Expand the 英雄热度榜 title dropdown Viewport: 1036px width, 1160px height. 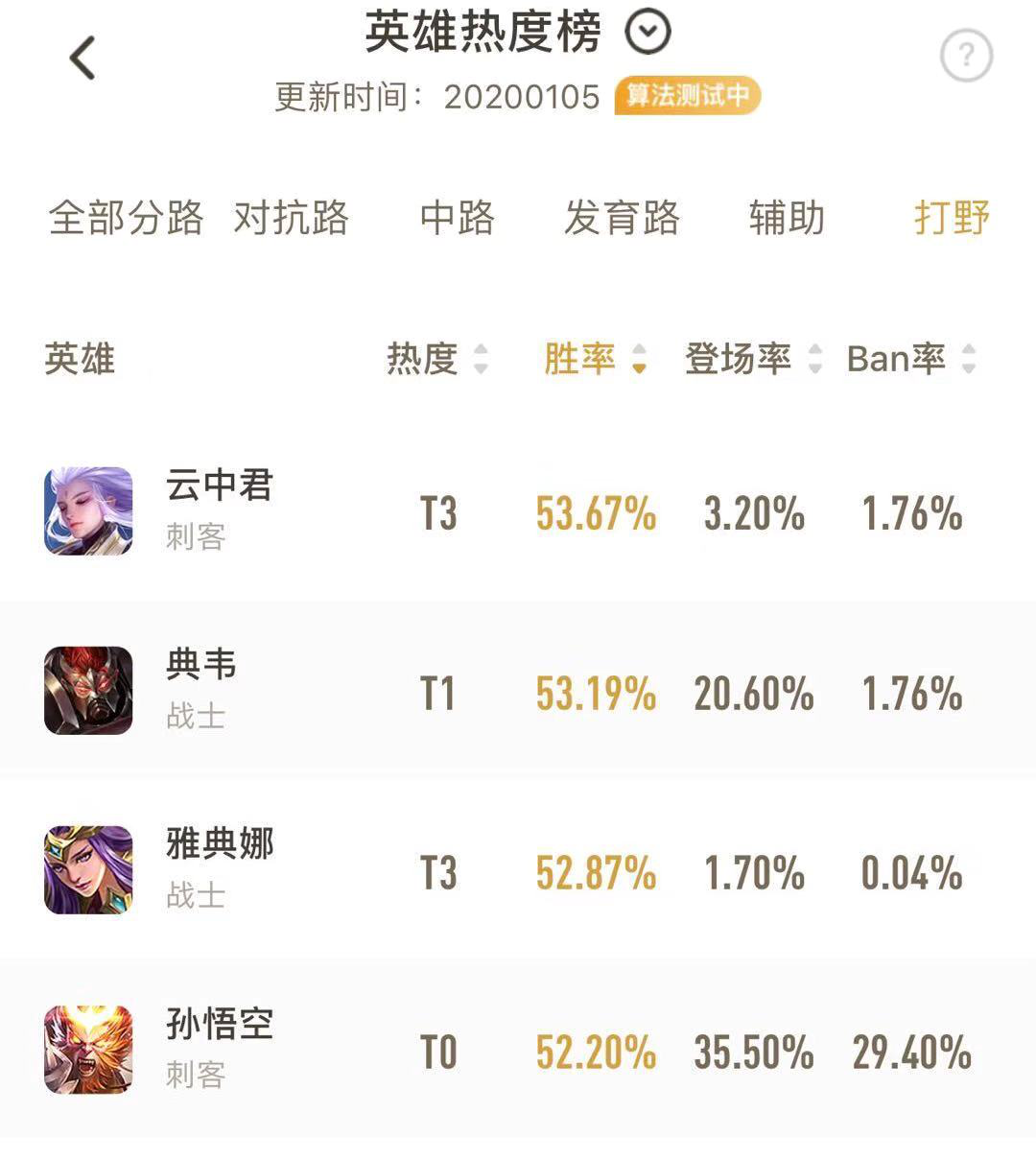click(647, 34)
